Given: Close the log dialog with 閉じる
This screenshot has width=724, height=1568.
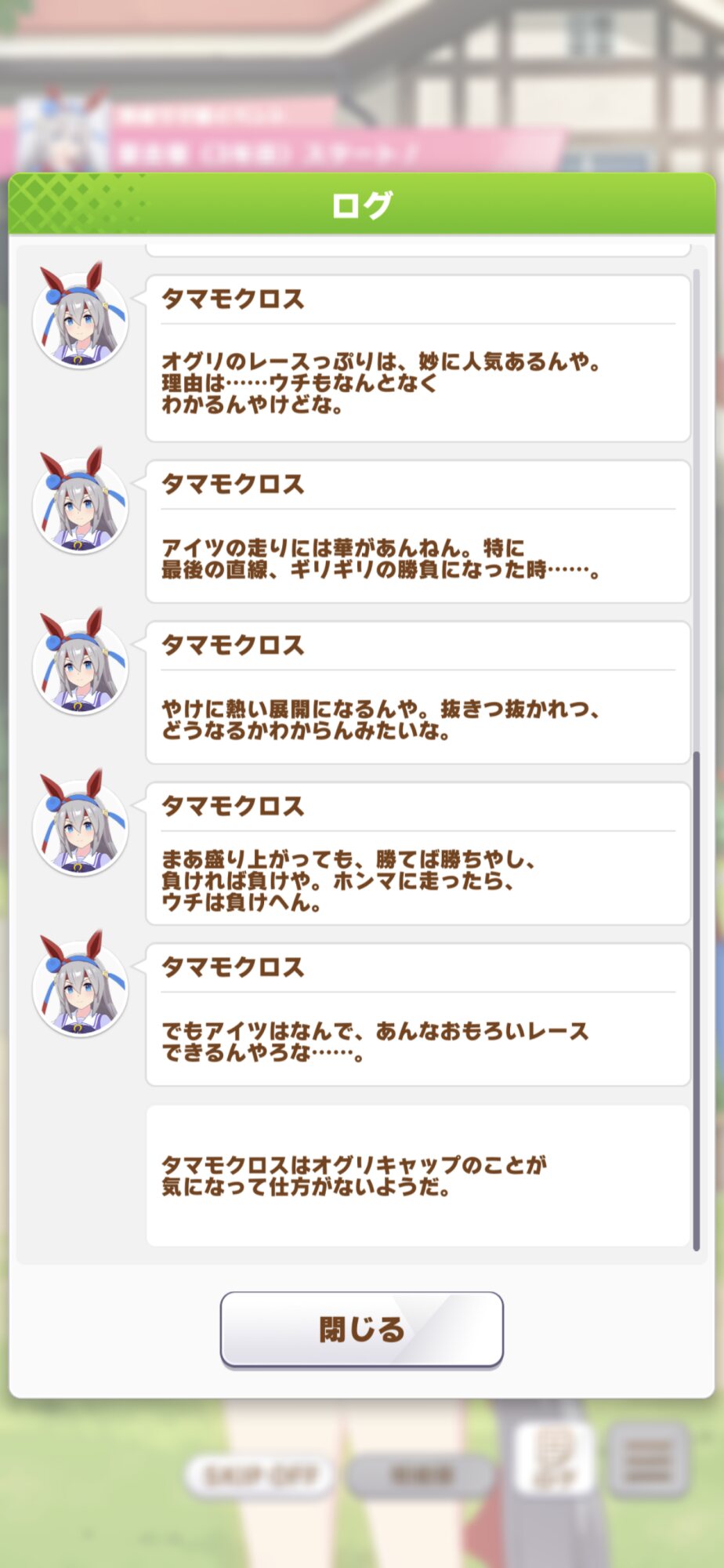Looking at the screenshot, I should point(361,1329).
